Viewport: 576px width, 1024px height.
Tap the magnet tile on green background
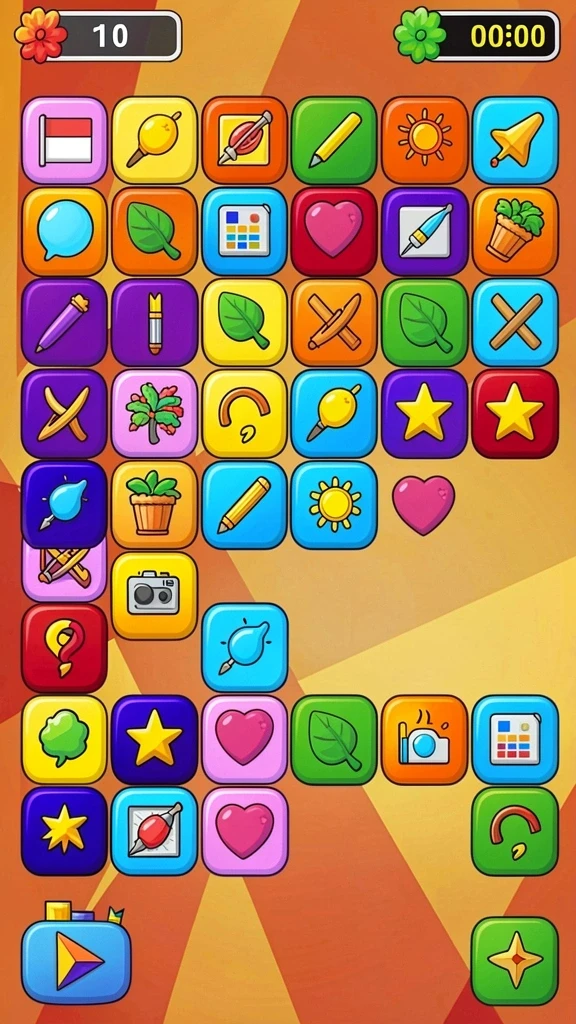coord(515,831)
